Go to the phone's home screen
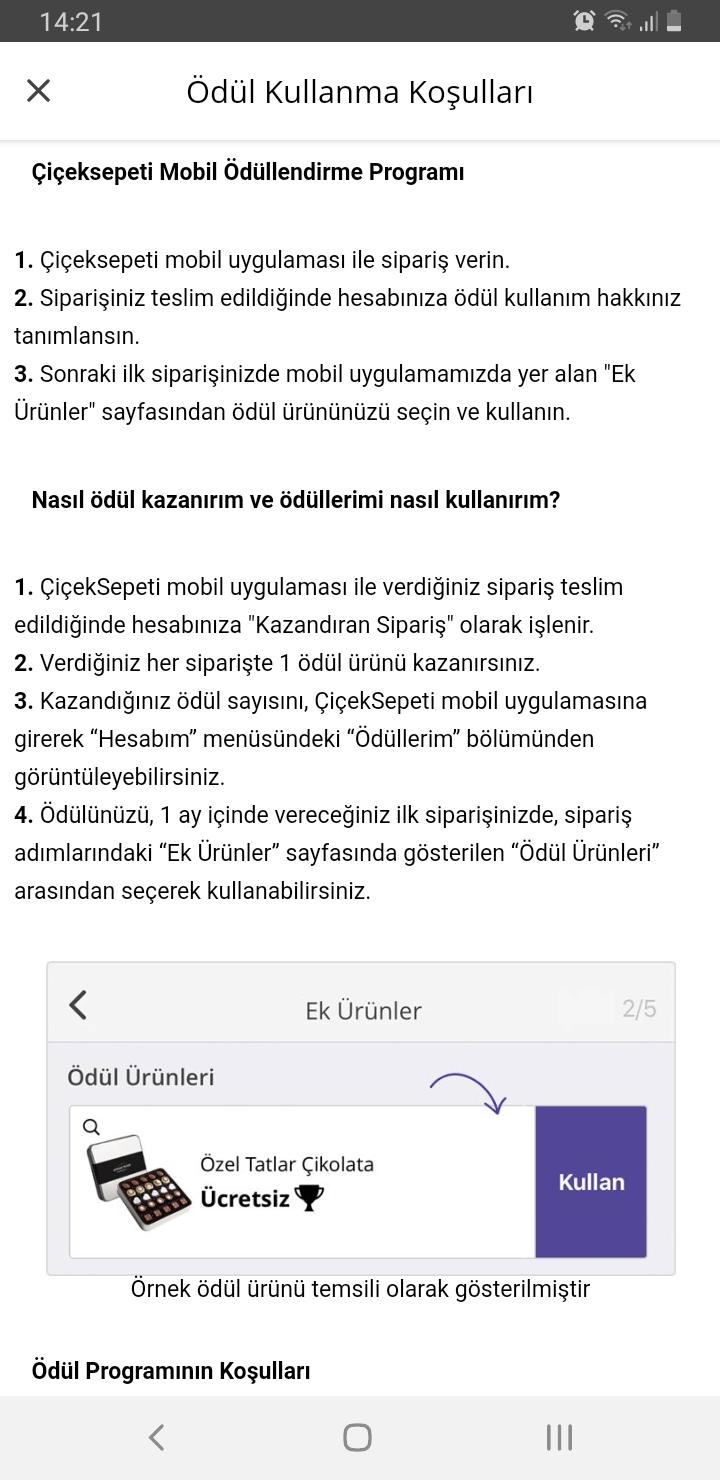720x1480 pixels. coord(358,1437)
